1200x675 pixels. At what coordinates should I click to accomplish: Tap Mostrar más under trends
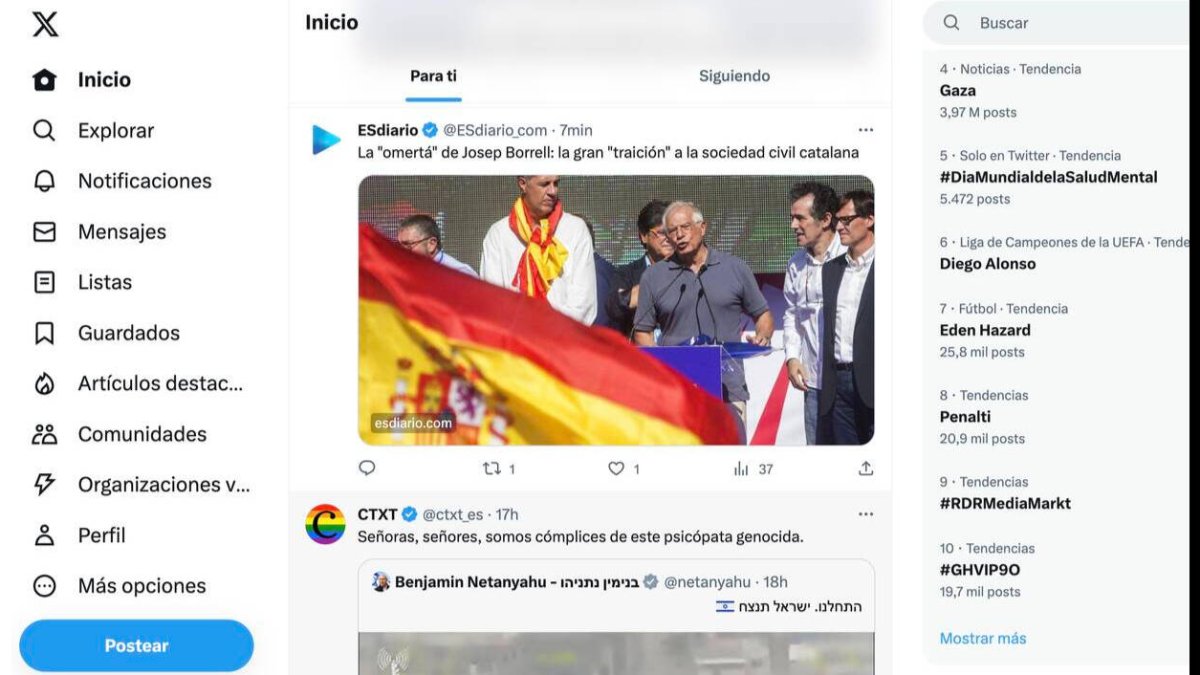click(x=983, y=638)
